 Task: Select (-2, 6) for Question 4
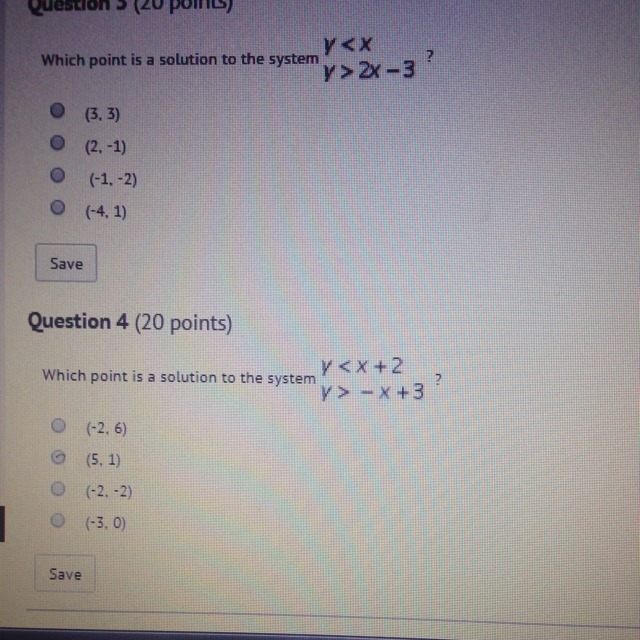[x=58, y=425]
